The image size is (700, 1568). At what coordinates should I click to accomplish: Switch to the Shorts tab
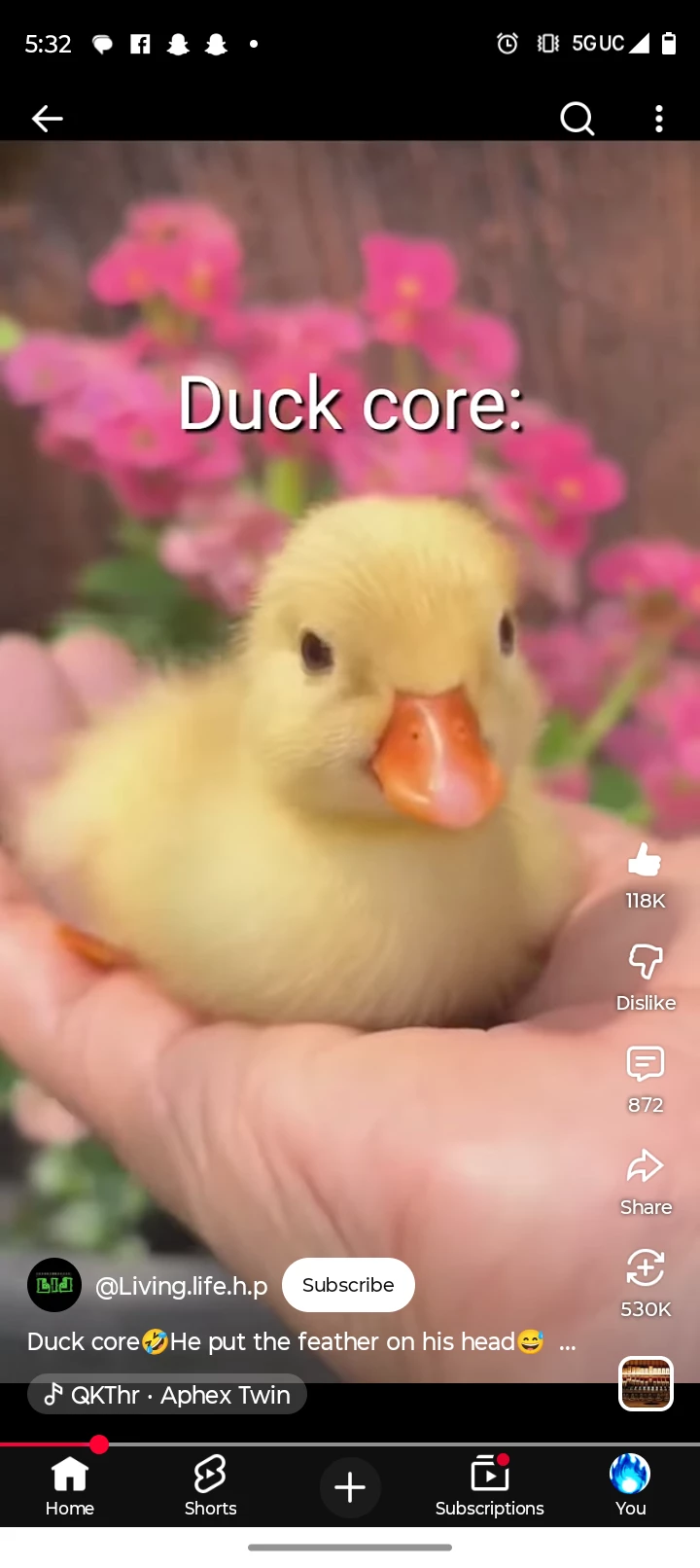click(210, 1486)
